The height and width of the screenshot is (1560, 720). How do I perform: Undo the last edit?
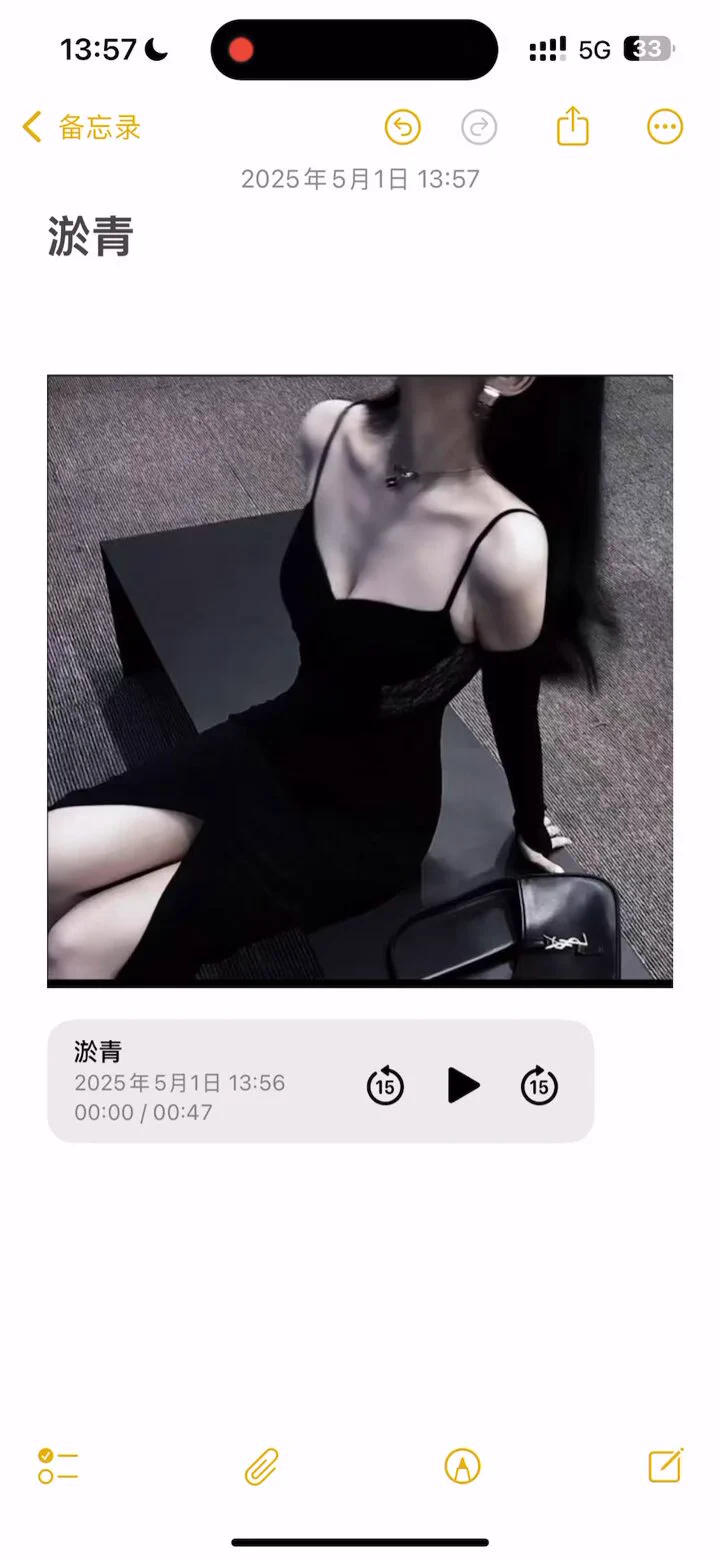pyautogui.click(x=402, y=127)
